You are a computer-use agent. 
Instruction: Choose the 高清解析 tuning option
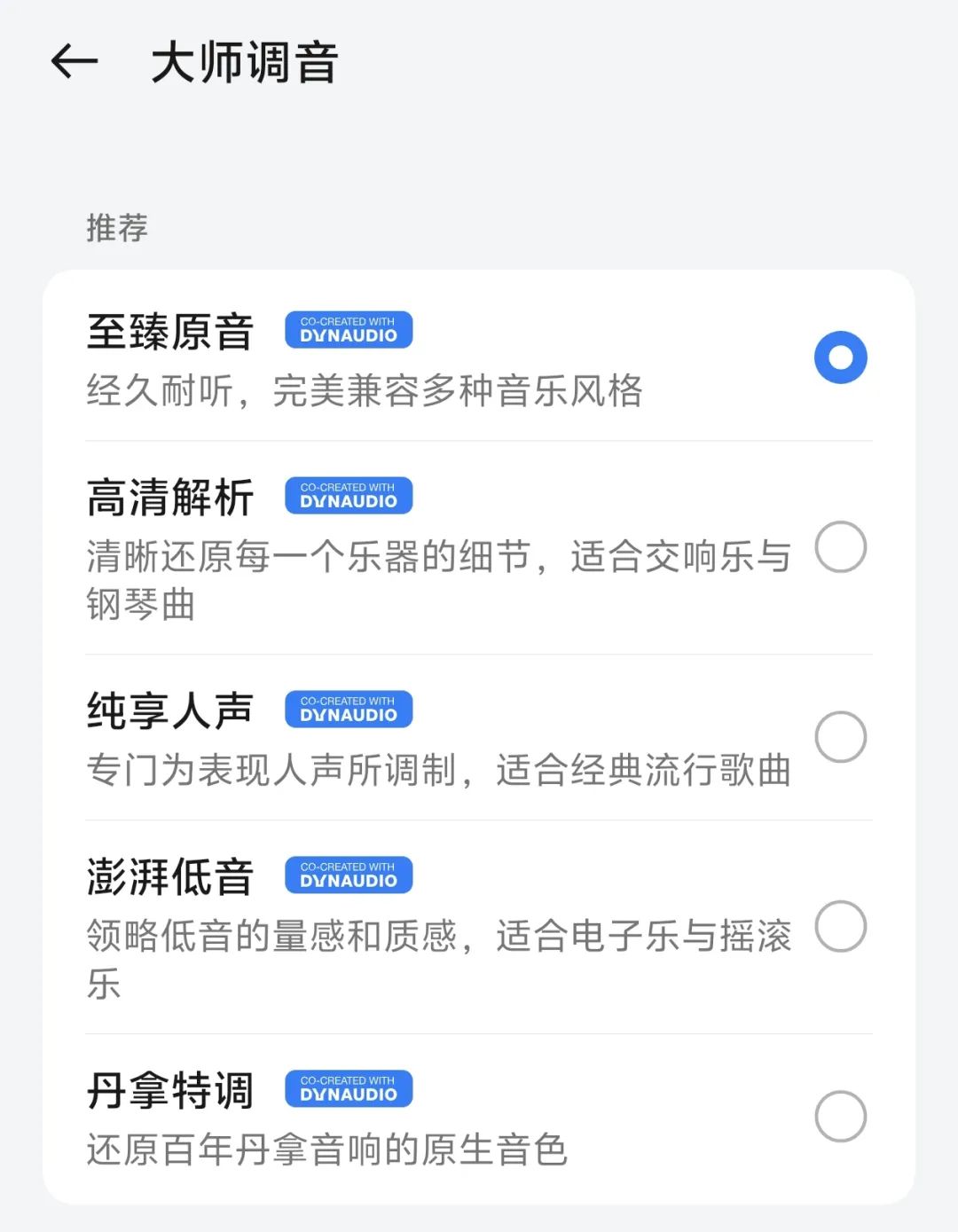(x=839, y=547)
